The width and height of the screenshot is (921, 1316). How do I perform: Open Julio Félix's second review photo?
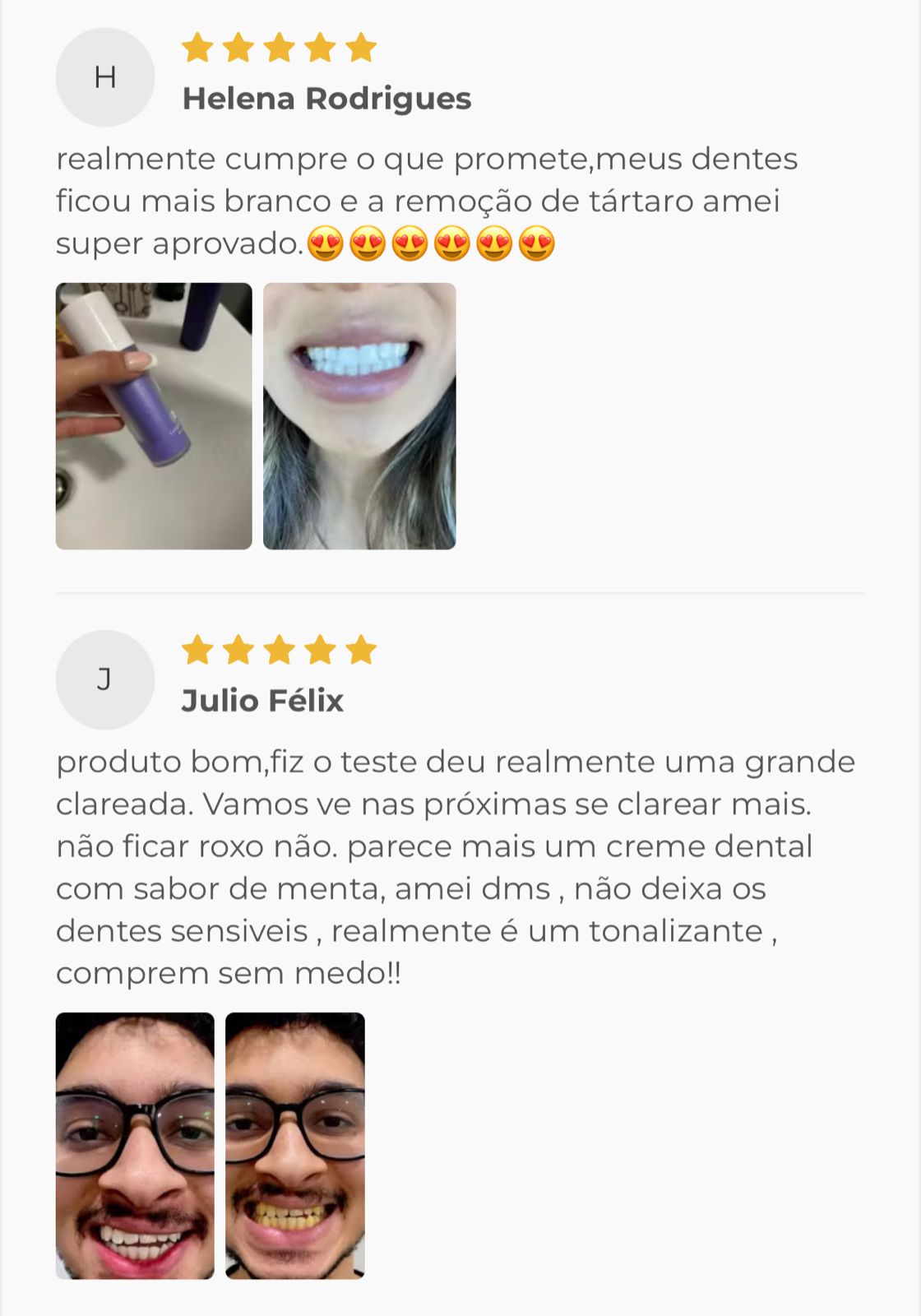(294, 1145)
